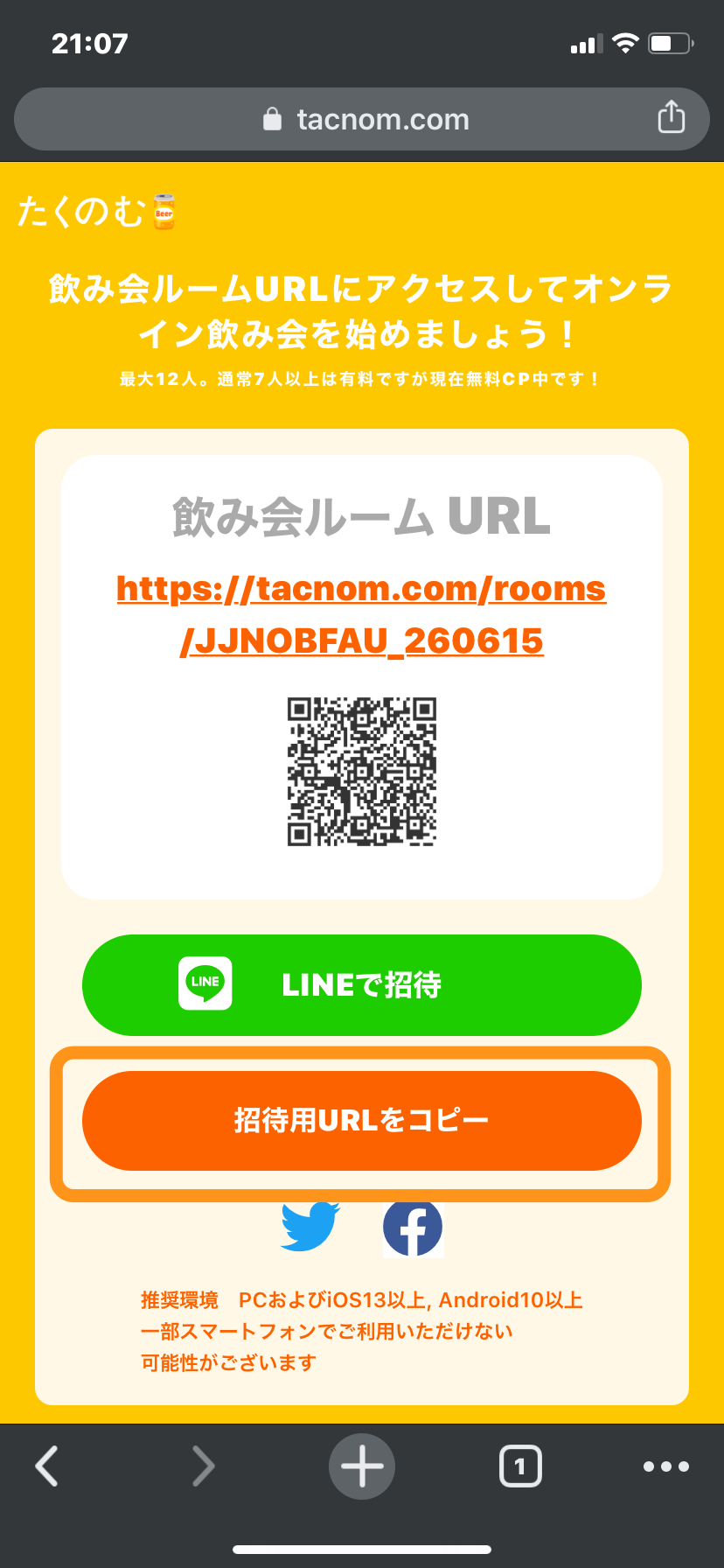Tap the たくのむ logo to go home
Image resolution: width=724 pixels, height=1568 pixels.
[95, 212]
